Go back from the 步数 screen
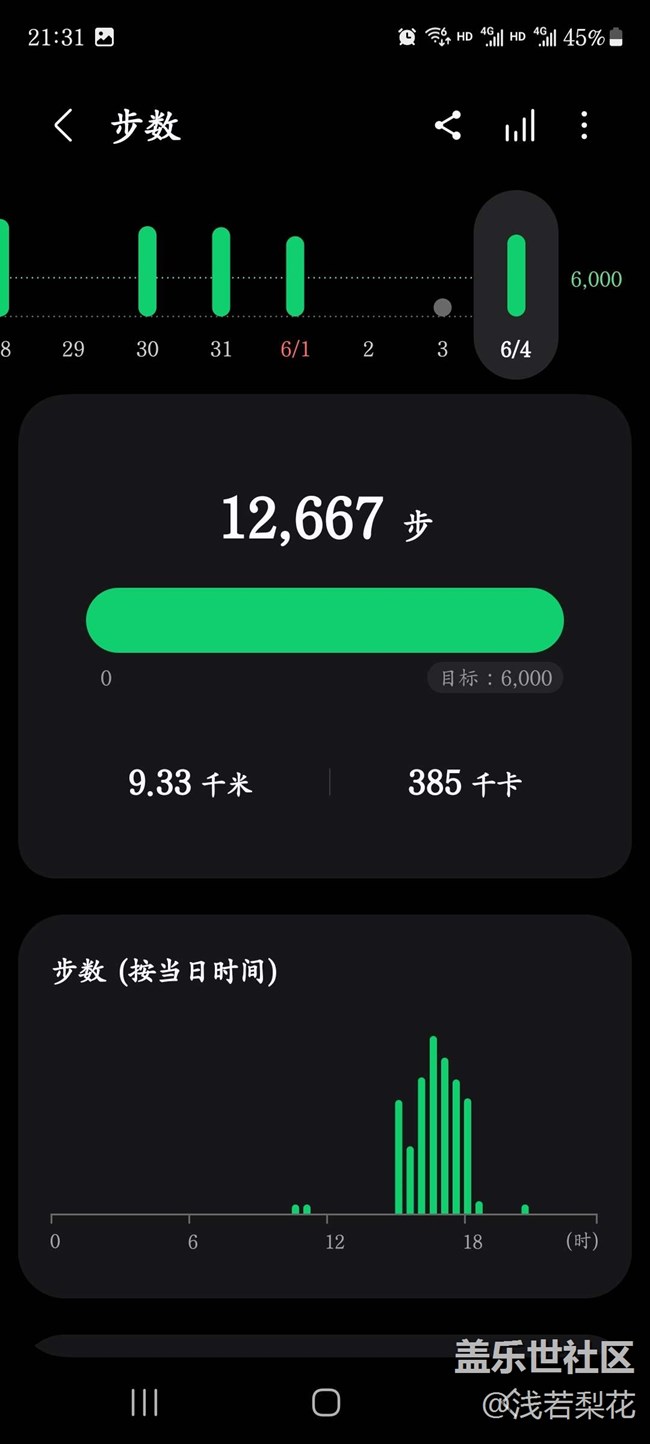Screen dimensions: 650x1444 point(63,126)
